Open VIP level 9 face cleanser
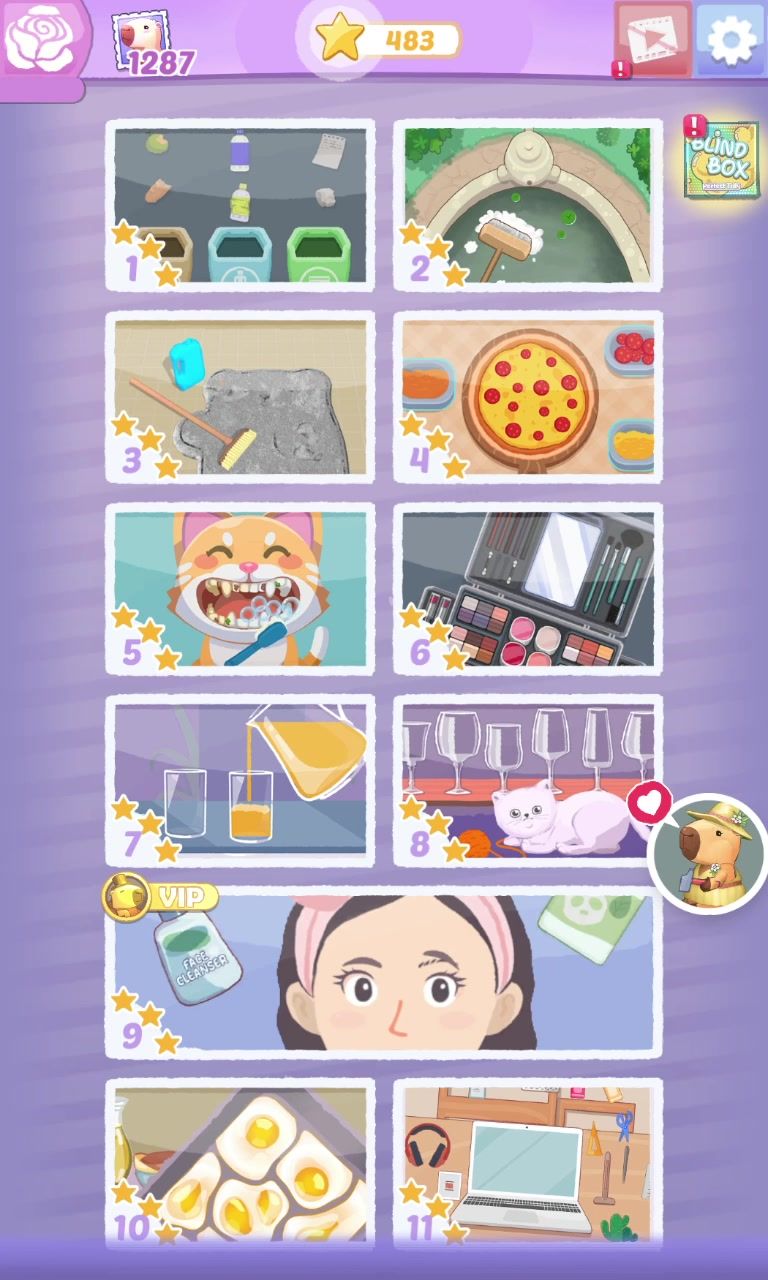This screenshot has height=1280, width=768. pos(384,972)
